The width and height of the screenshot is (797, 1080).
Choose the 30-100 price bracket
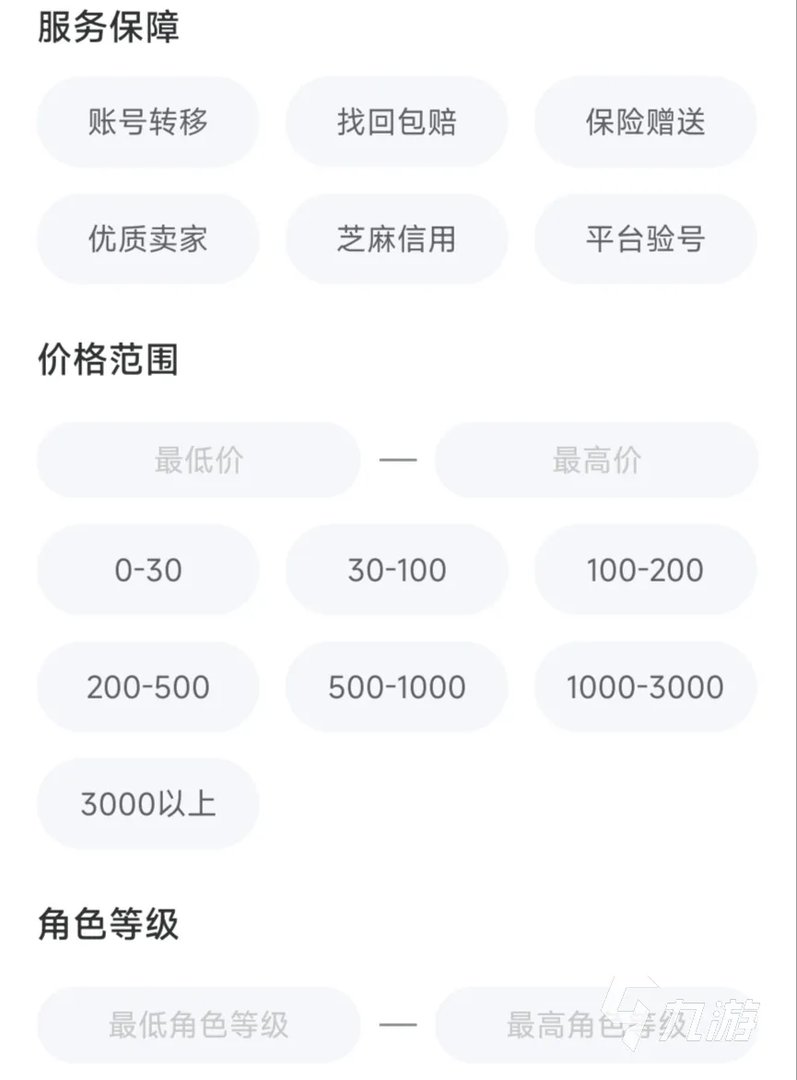point(396,570)
